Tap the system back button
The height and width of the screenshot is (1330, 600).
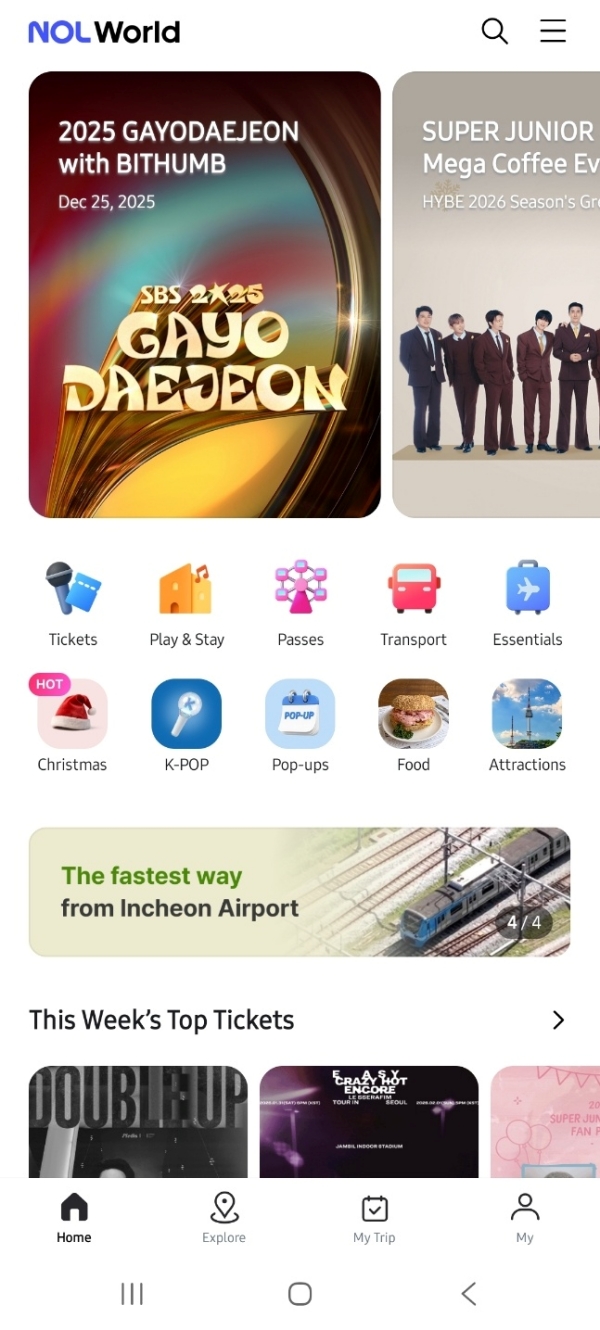click(x=468, y=1293)
